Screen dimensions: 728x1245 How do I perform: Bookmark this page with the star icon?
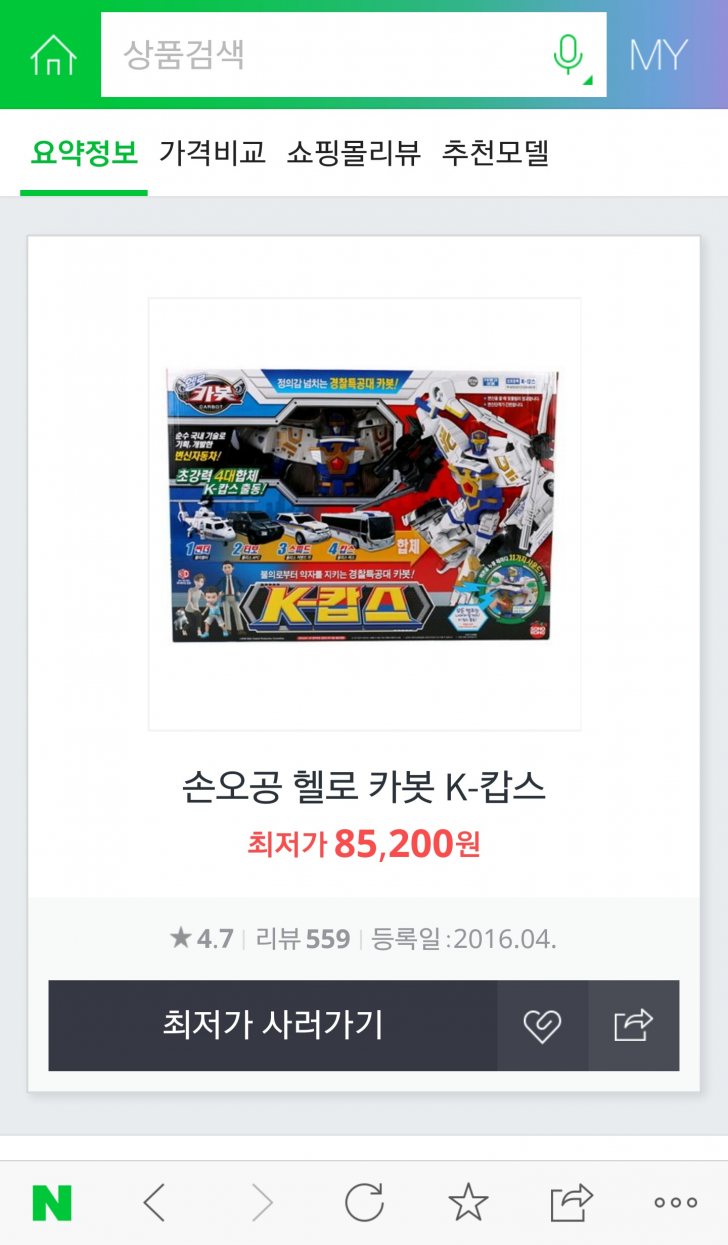point(468,1203)
